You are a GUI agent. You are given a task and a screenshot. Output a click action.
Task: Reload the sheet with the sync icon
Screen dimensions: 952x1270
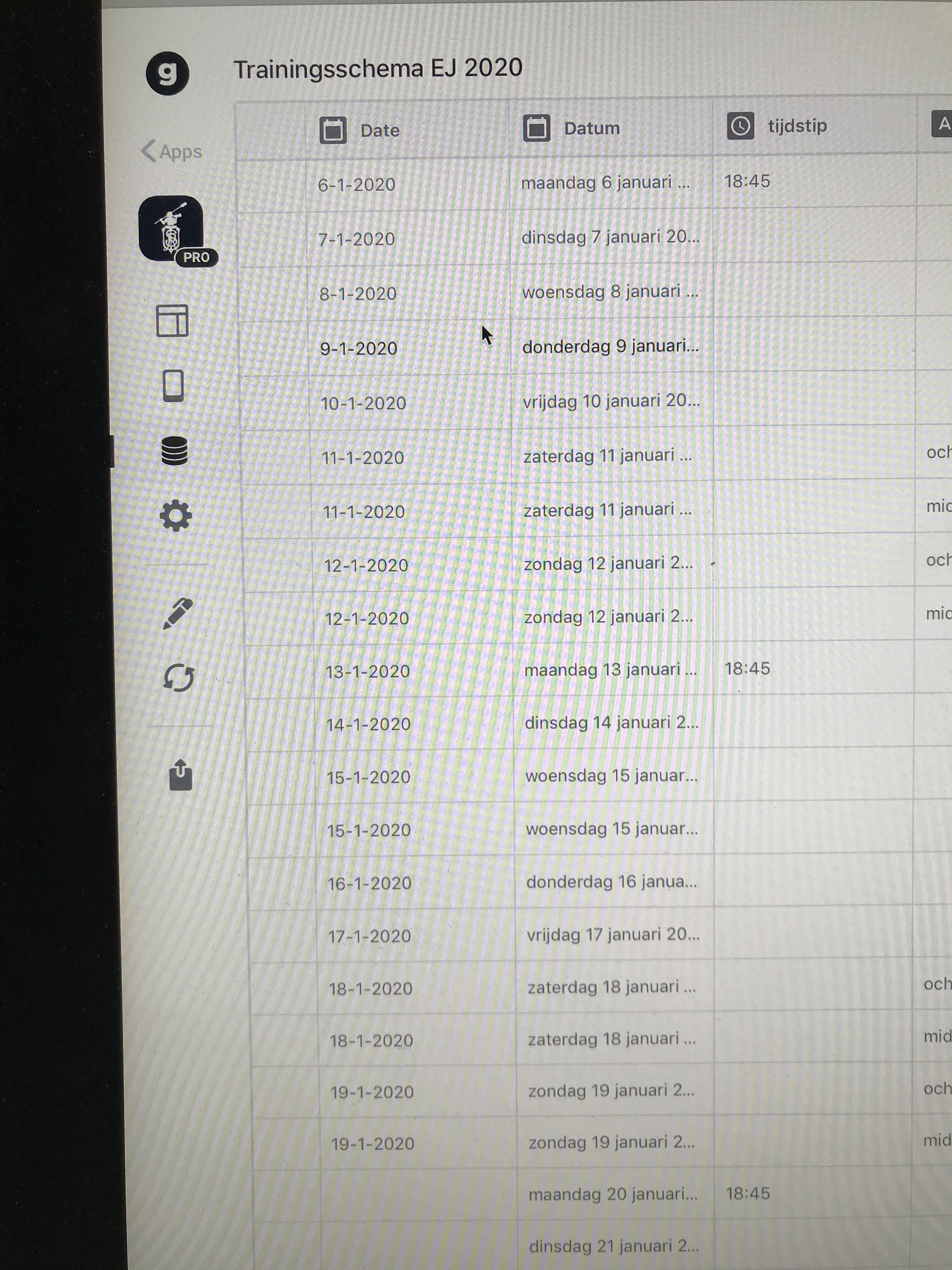click(179, 678)
